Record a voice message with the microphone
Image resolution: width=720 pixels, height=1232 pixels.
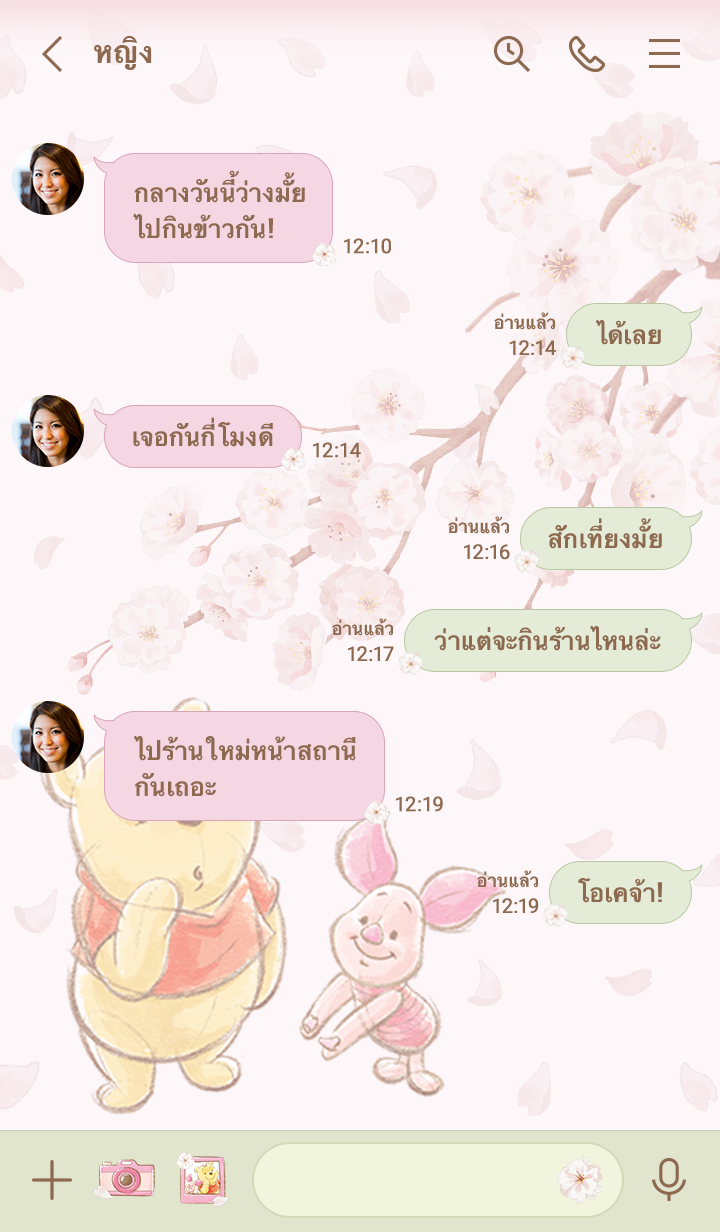[668, 1180]
